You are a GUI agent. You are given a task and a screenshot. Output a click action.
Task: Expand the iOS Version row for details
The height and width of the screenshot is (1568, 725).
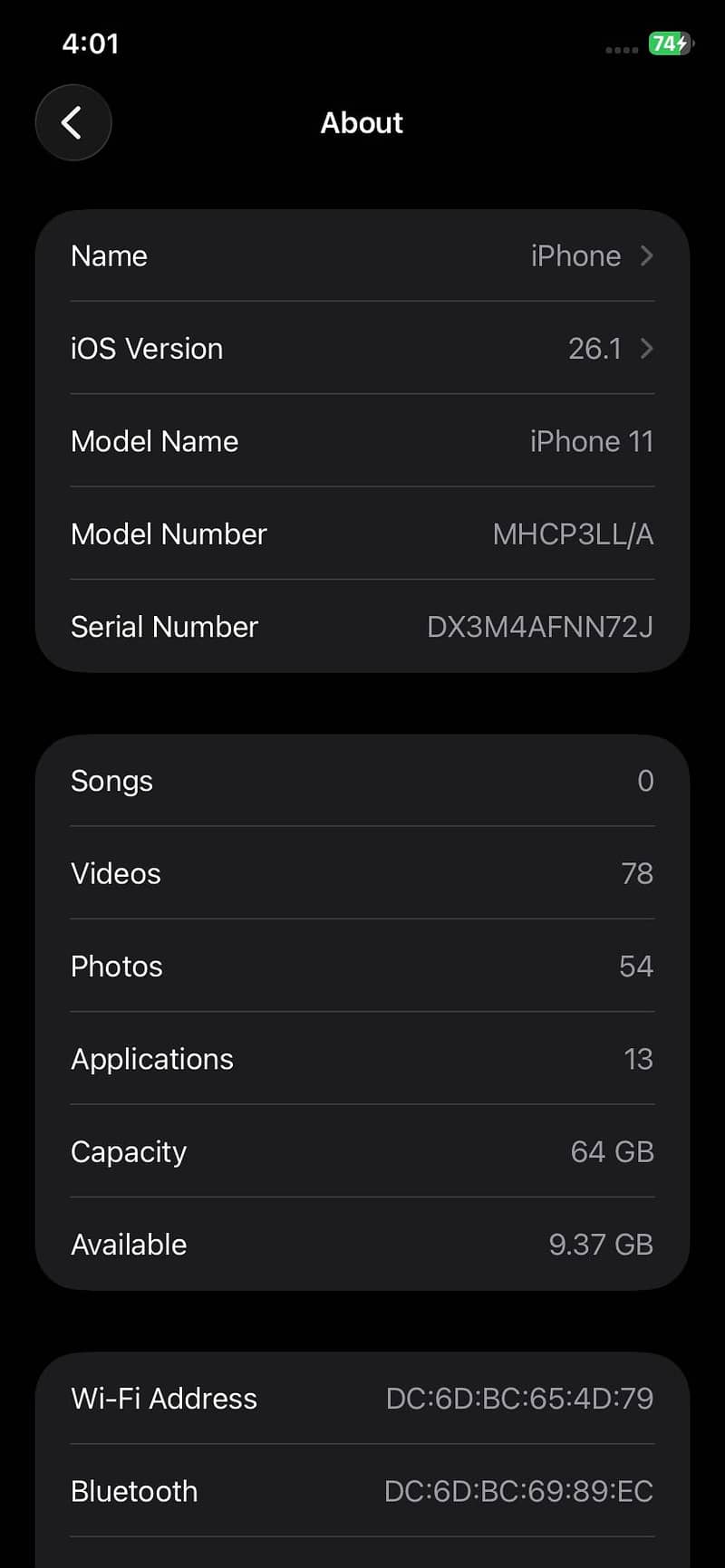point(362,349)
